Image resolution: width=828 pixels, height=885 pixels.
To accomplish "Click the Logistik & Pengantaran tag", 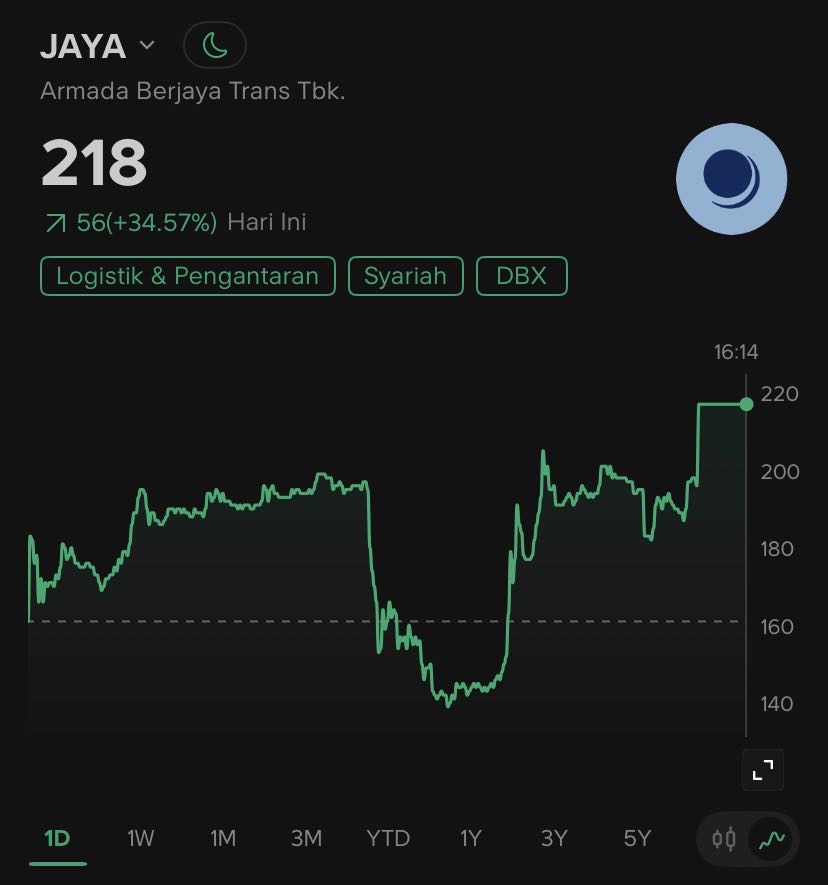I will 187,276.
